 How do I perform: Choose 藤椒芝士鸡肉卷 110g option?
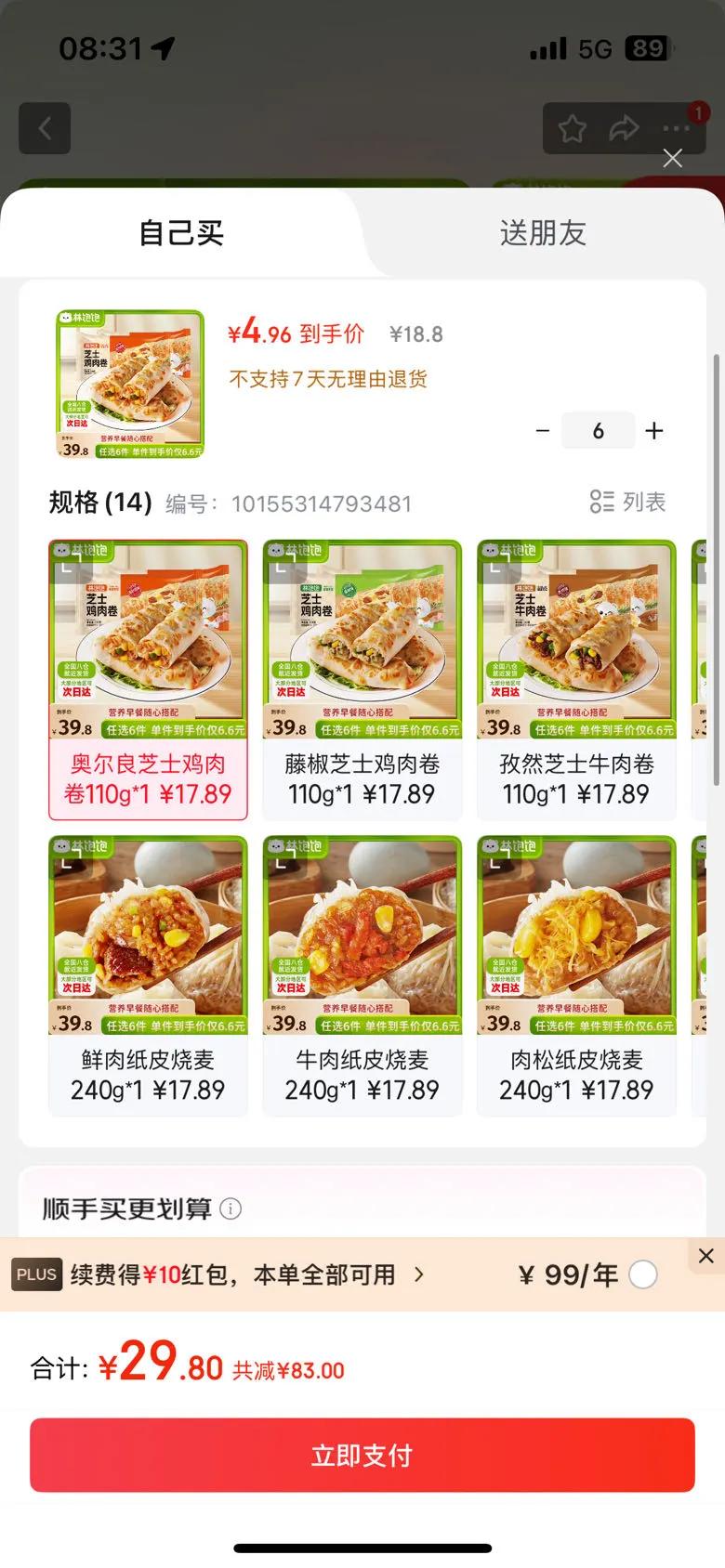(362, 680)
